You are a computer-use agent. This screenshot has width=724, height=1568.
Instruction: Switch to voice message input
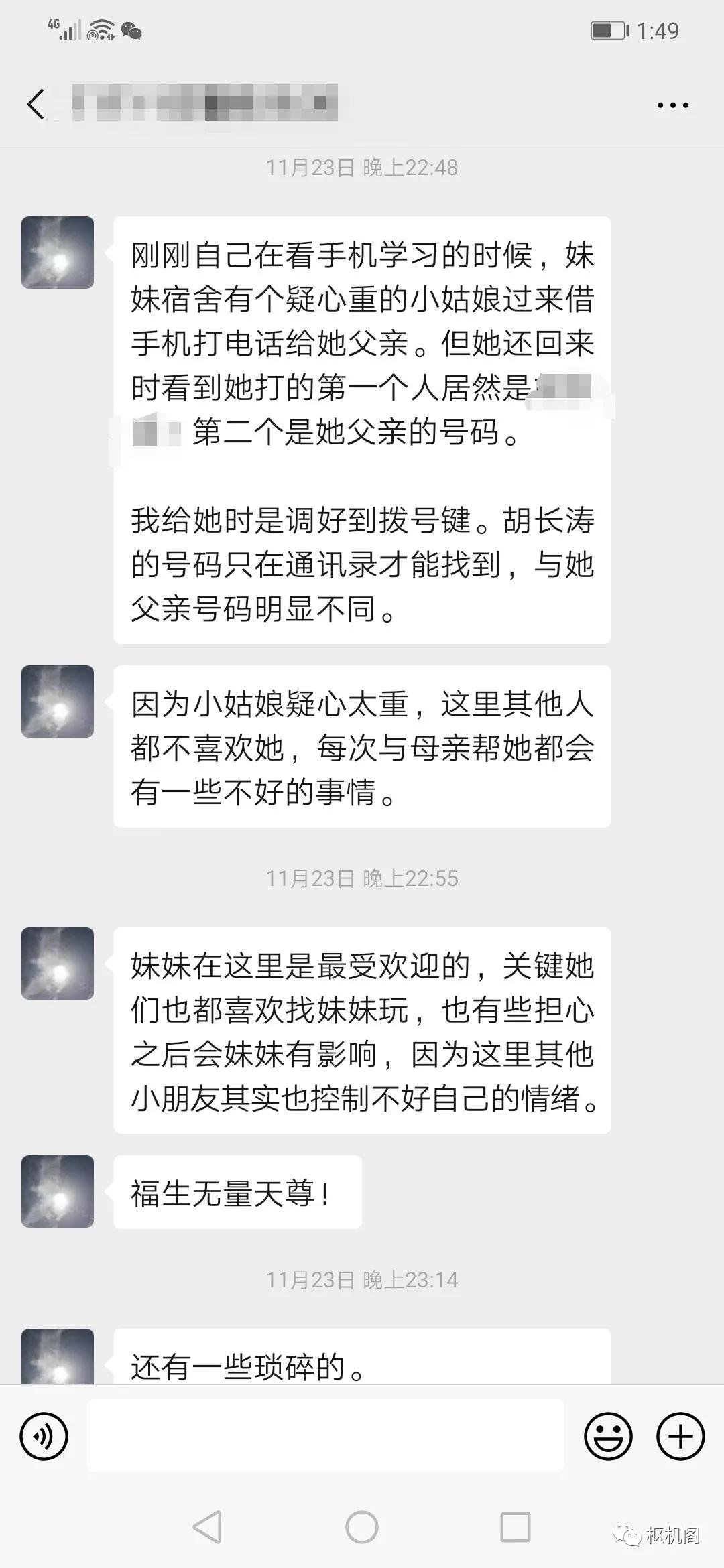coord(44,1436)
